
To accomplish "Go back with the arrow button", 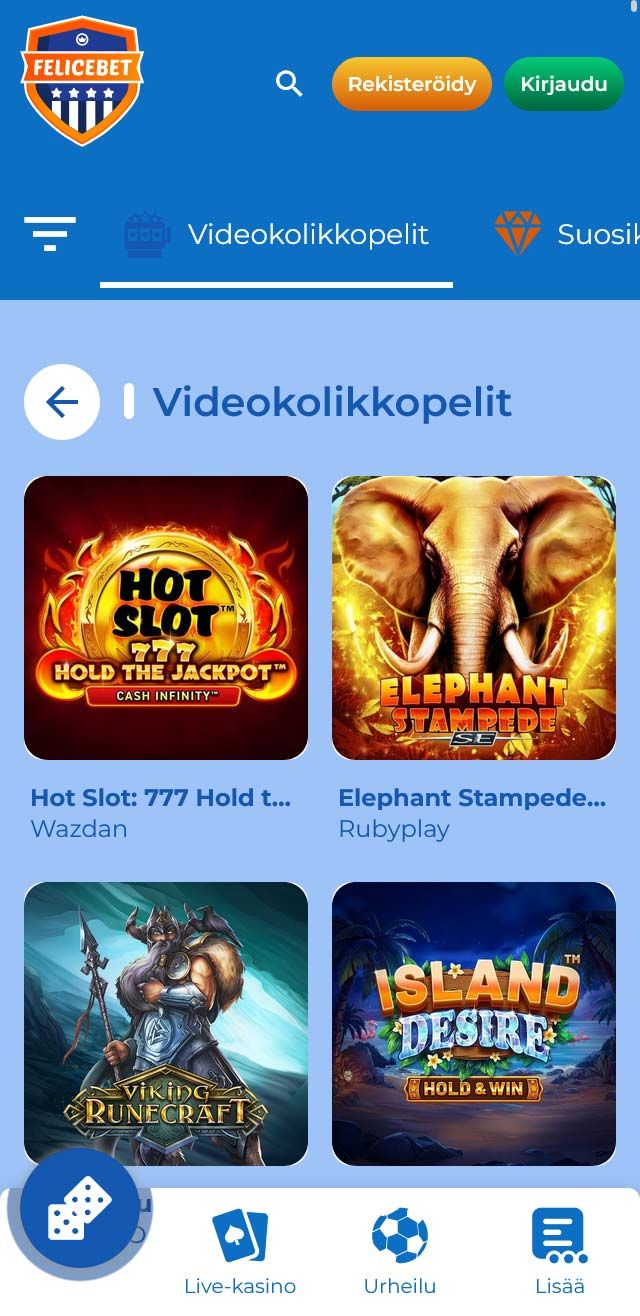I will 62,402.
